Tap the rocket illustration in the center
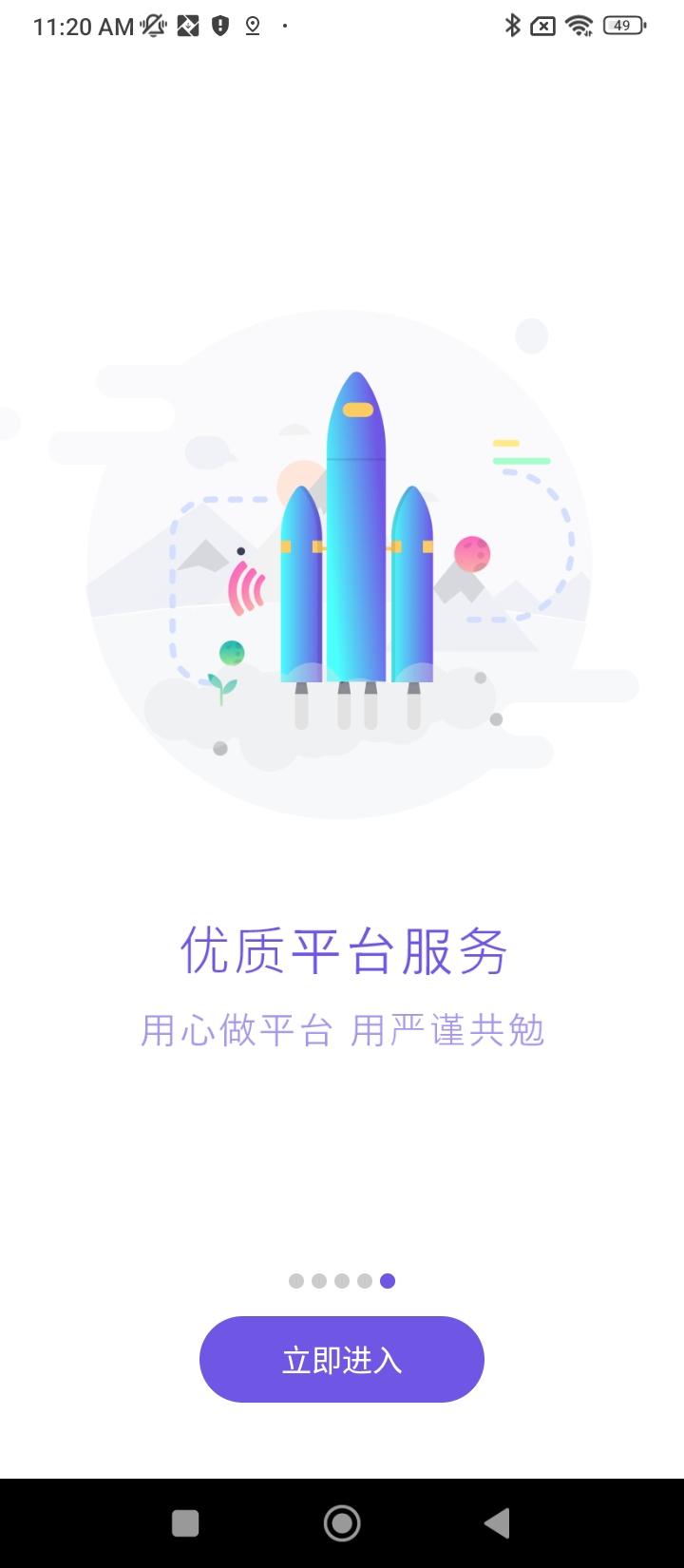The width and height of the screenshot is (684, 1568). click(x=356, y=542)
